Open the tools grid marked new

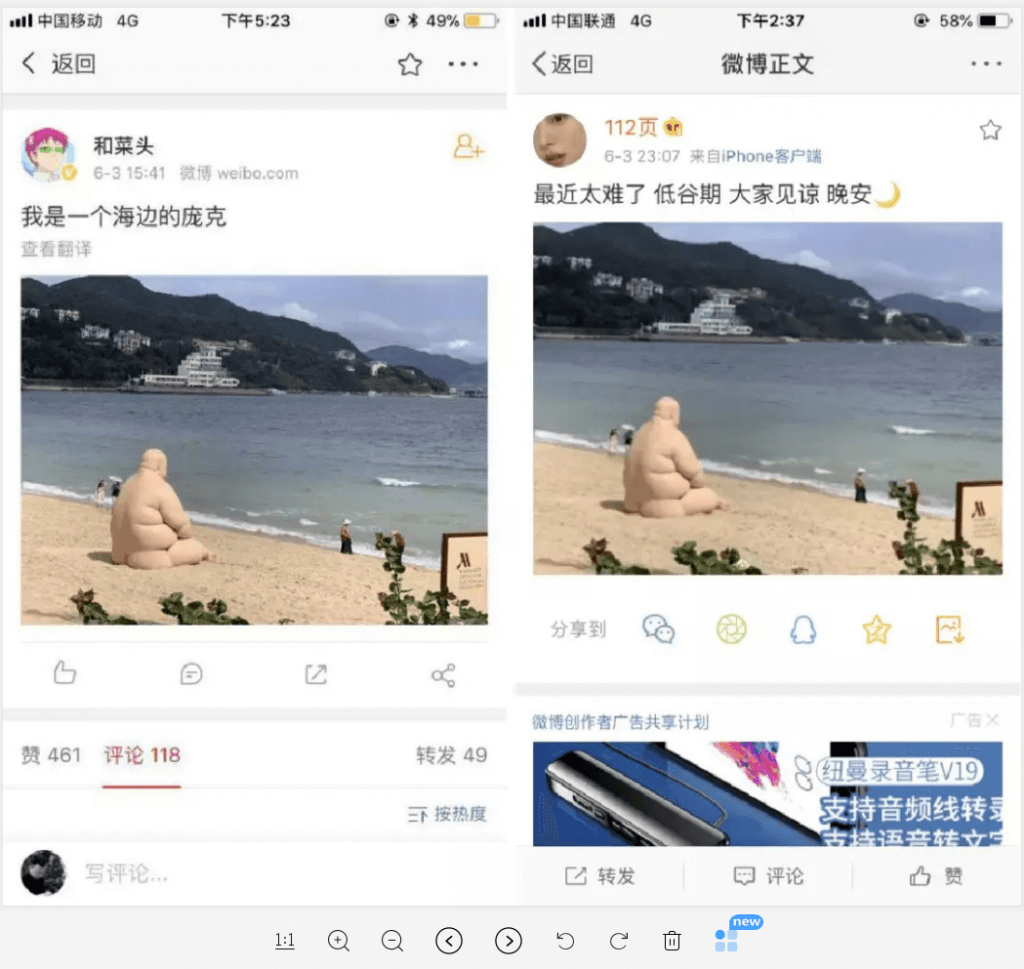point(726,940)
